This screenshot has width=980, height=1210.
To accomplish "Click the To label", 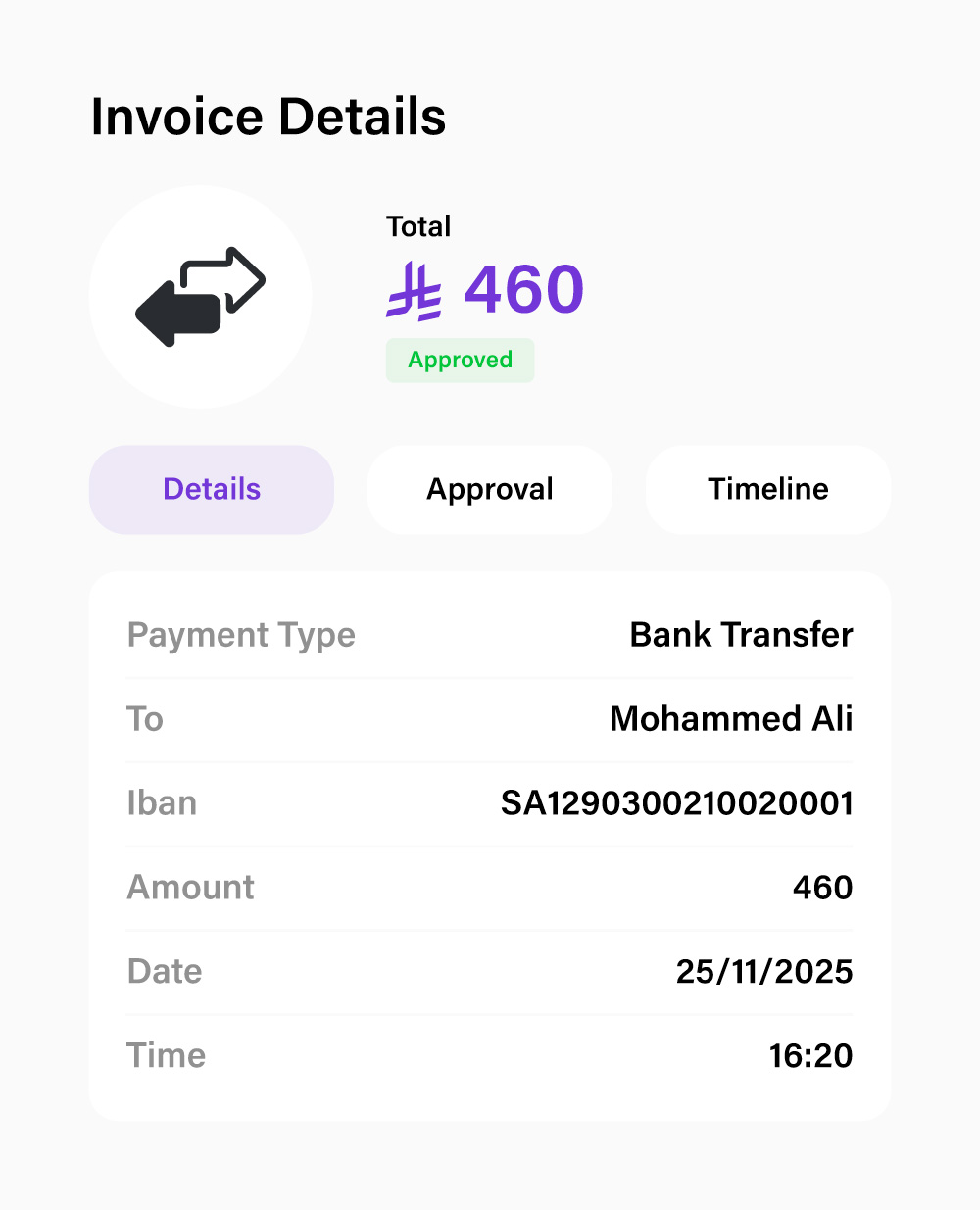I will click(x=145, y=719).
